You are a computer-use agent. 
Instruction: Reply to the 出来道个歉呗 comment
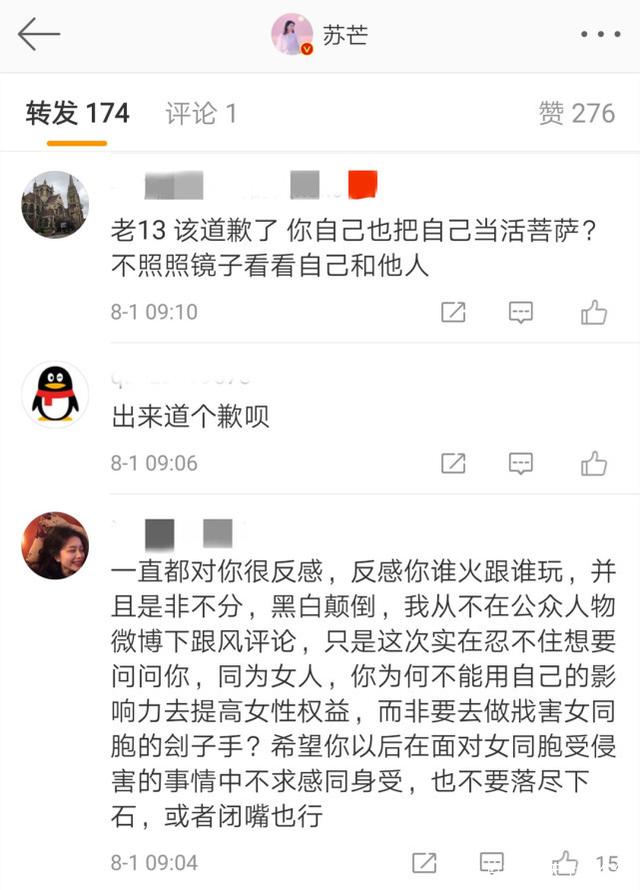[x=521, y=463]
